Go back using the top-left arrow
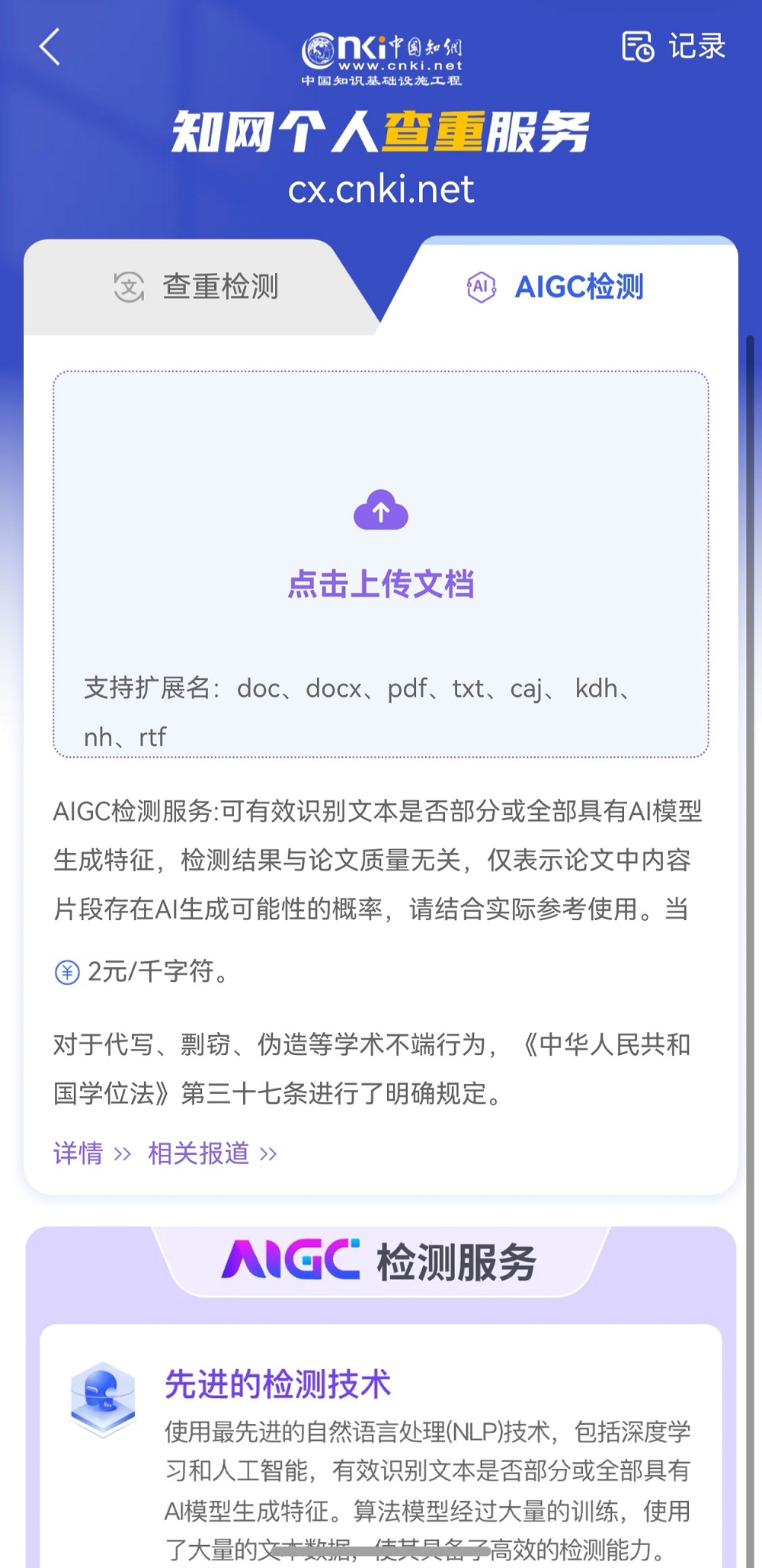762x1568 pixels. 50,47
